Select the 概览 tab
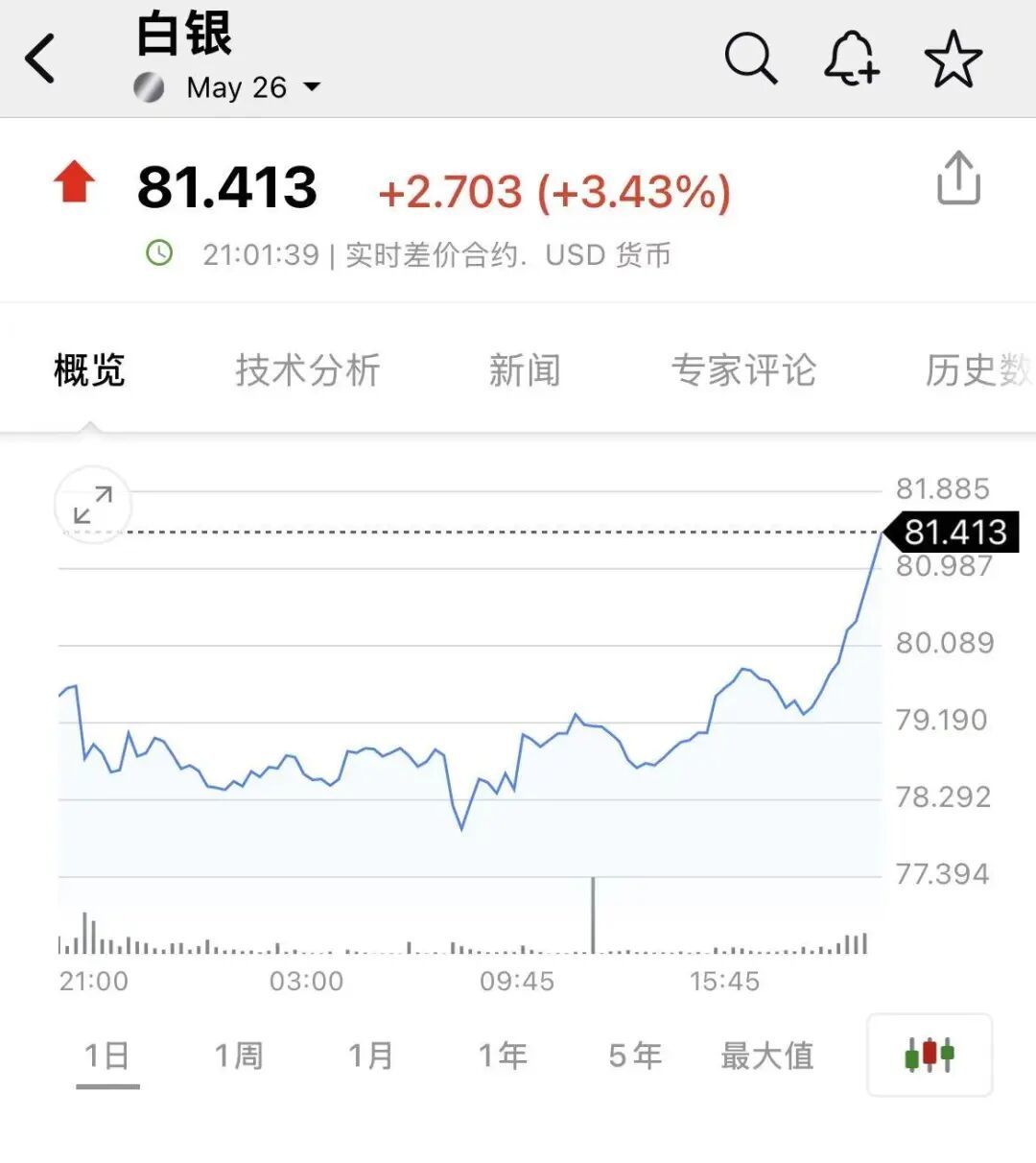 (89, 370)
